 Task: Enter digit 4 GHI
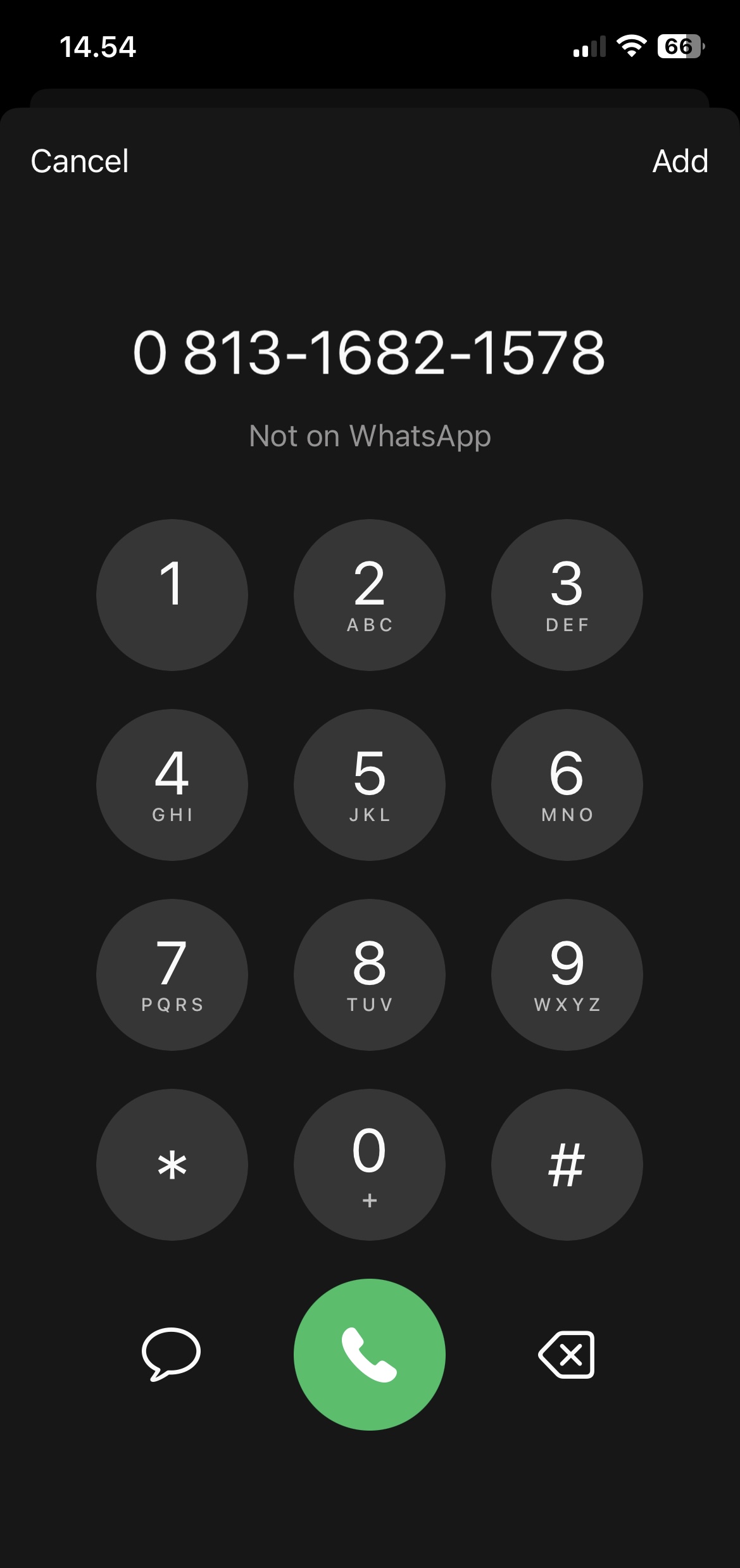(172, 784)
